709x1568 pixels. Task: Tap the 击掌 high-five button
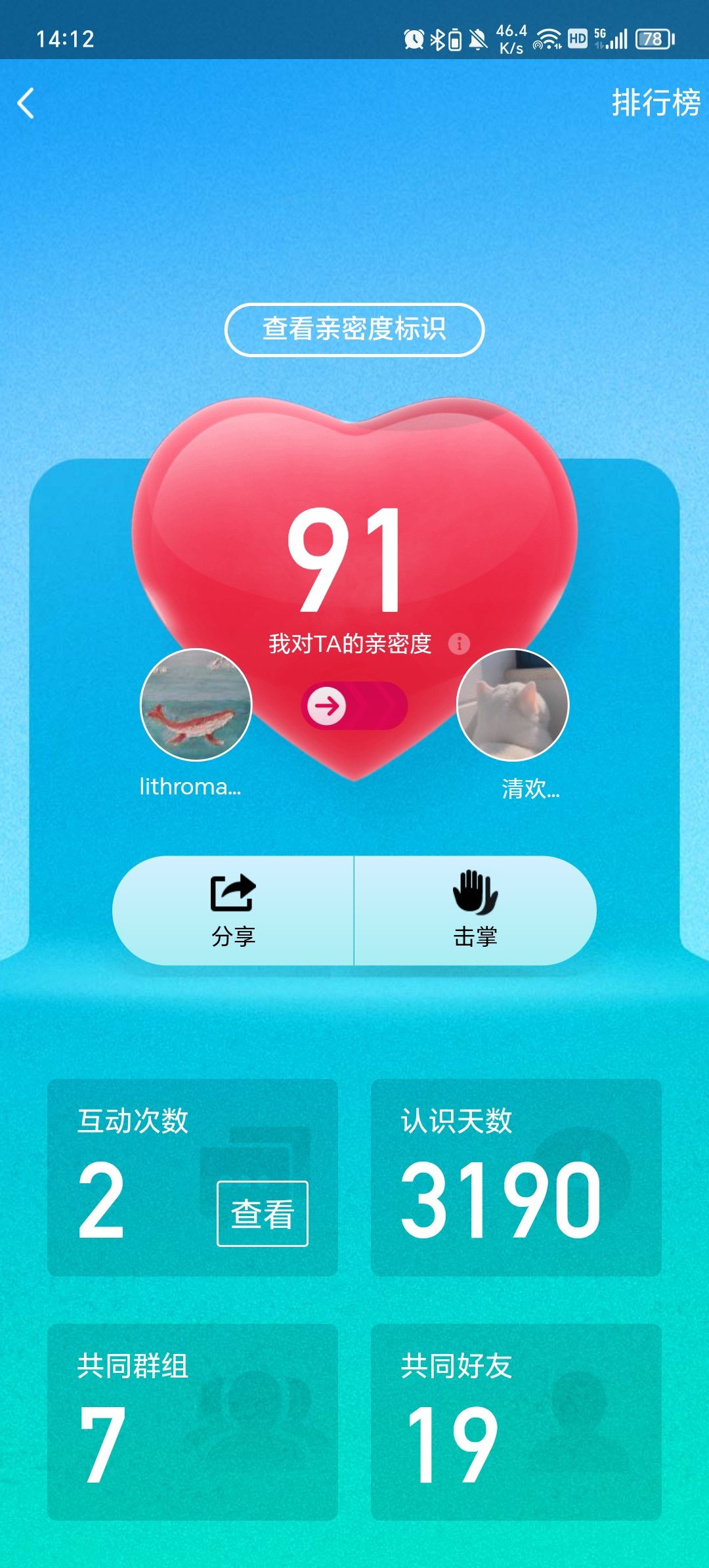(x=475, y=910)
